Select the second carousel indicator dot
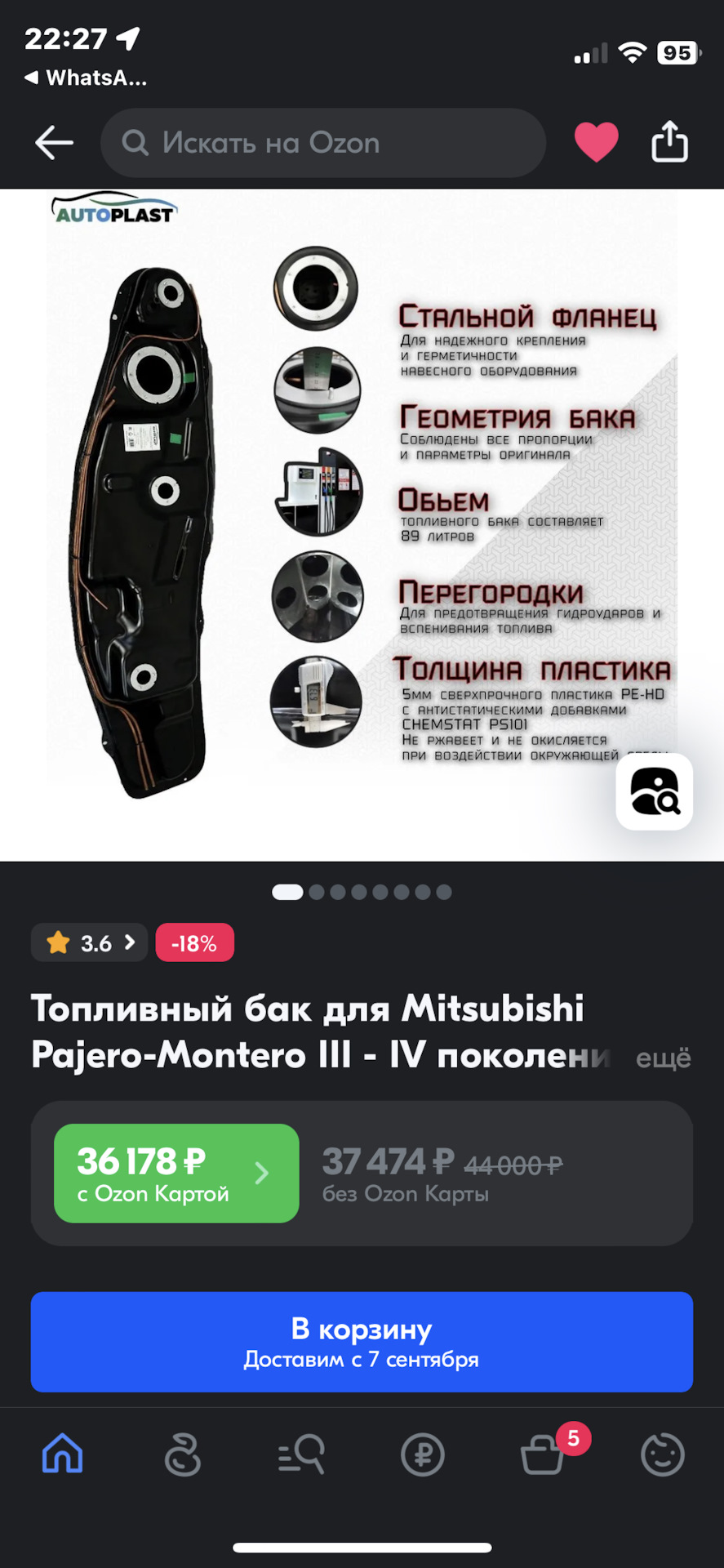 318,892
